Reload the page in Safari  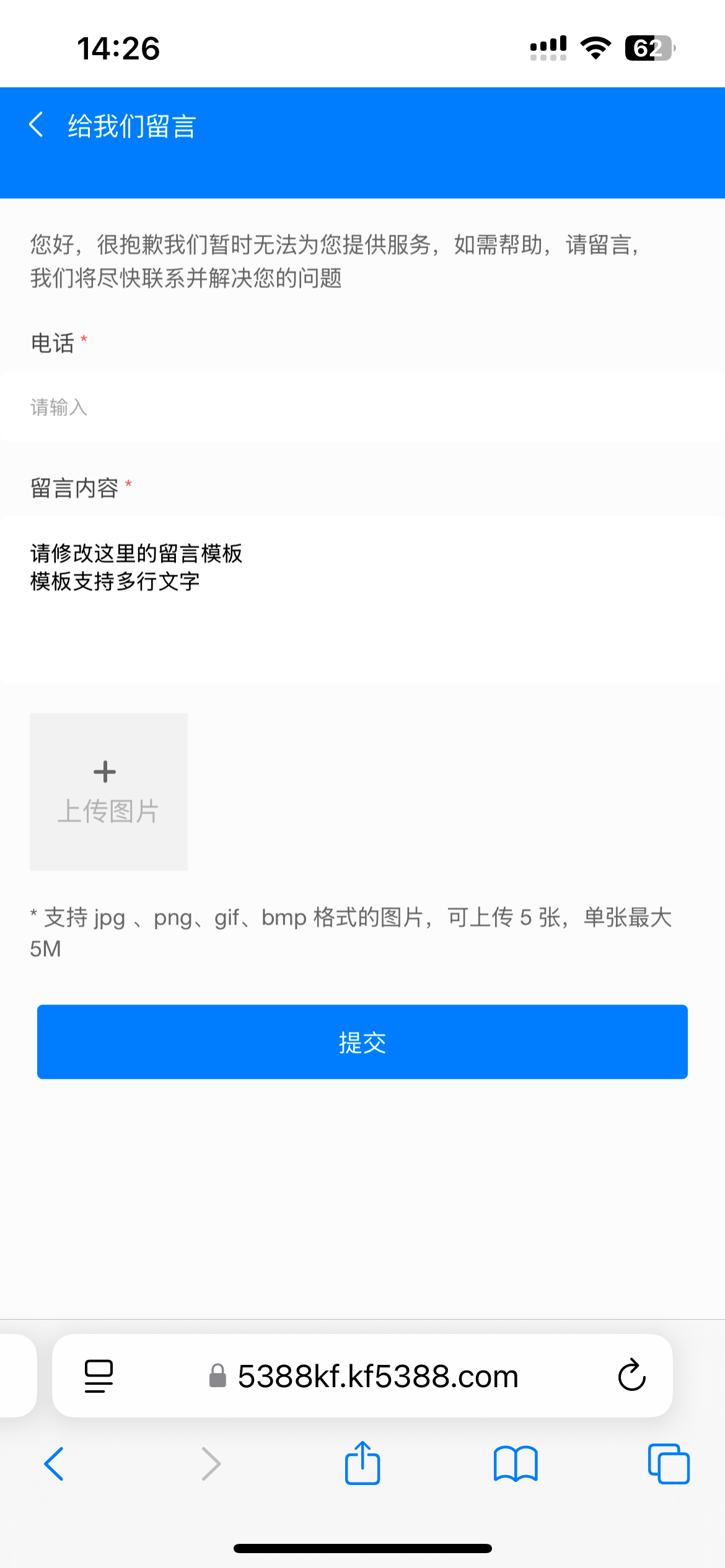click(x=631, y=1375)
